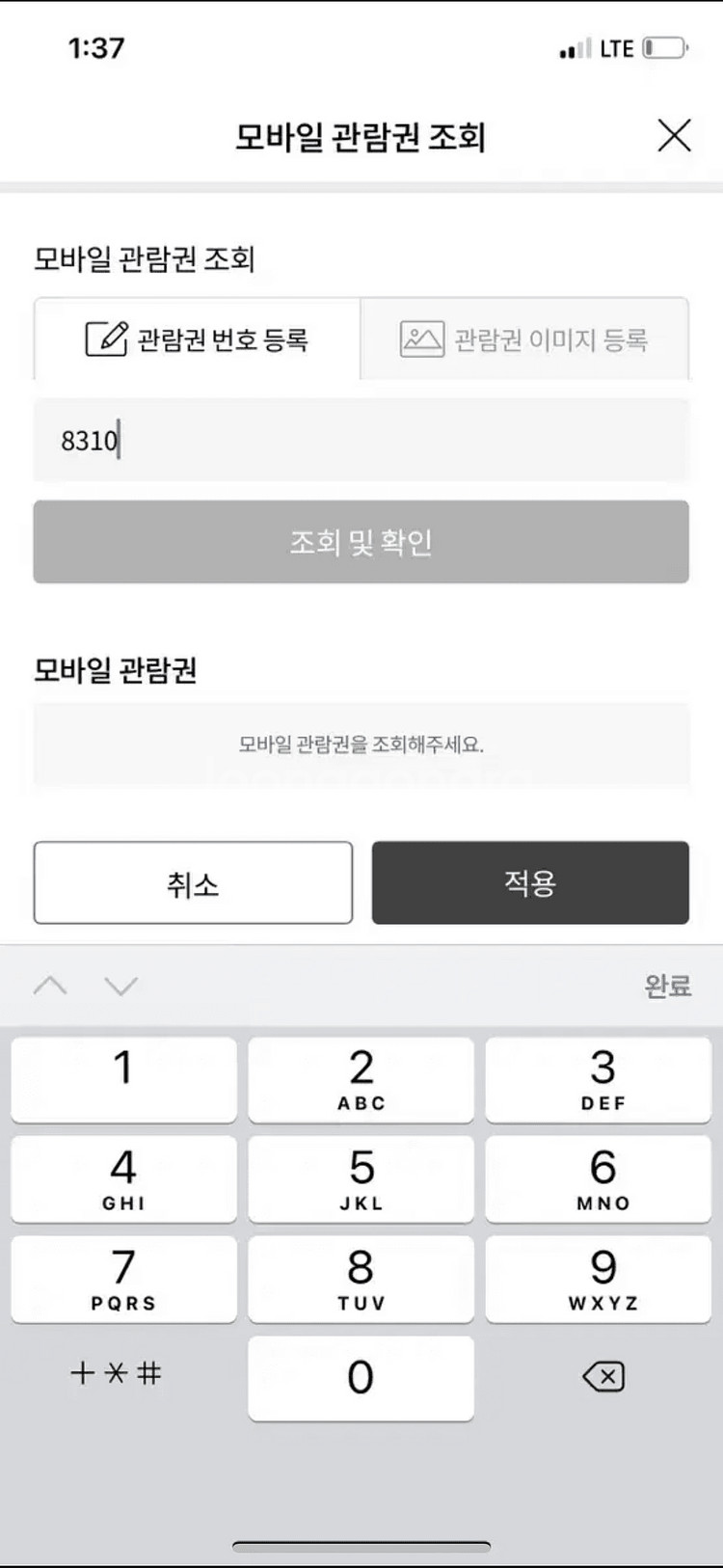Screen dimensions: 723x1568
Task: Switch to the 관람권 번호 등록 tab
Action: 197,339
